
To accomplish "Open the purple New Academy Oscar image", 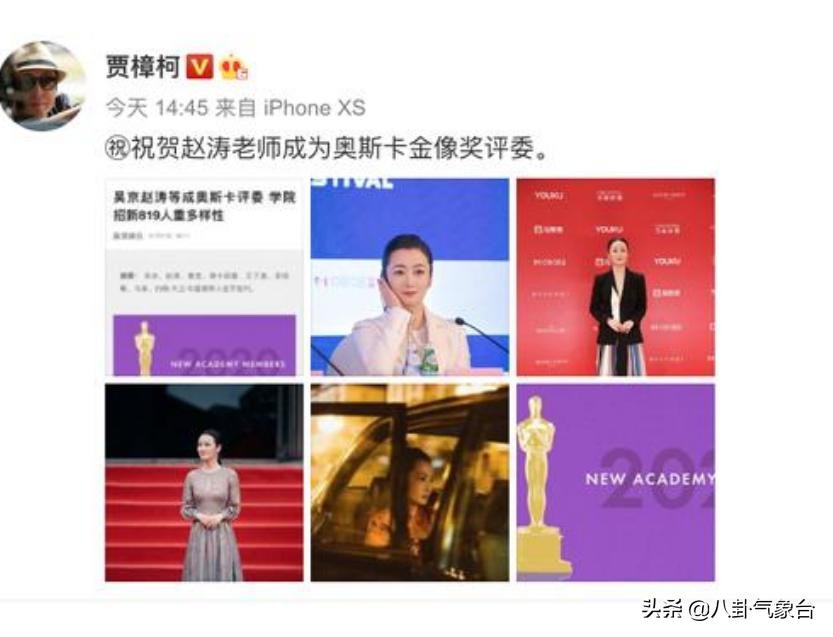I will tap(615, 482).
